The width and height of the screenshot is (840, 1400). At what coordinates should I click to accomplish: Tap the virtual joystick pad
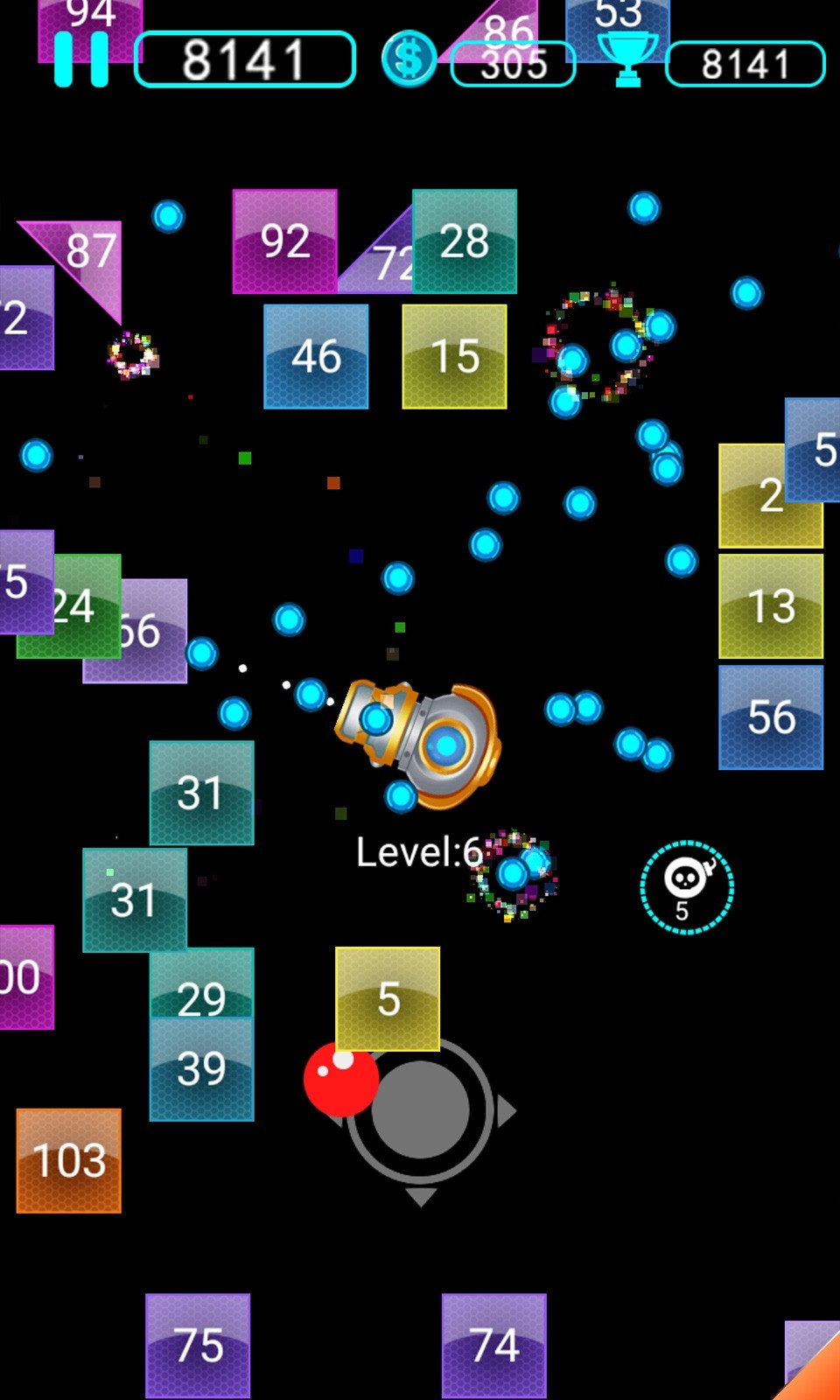421,1111
